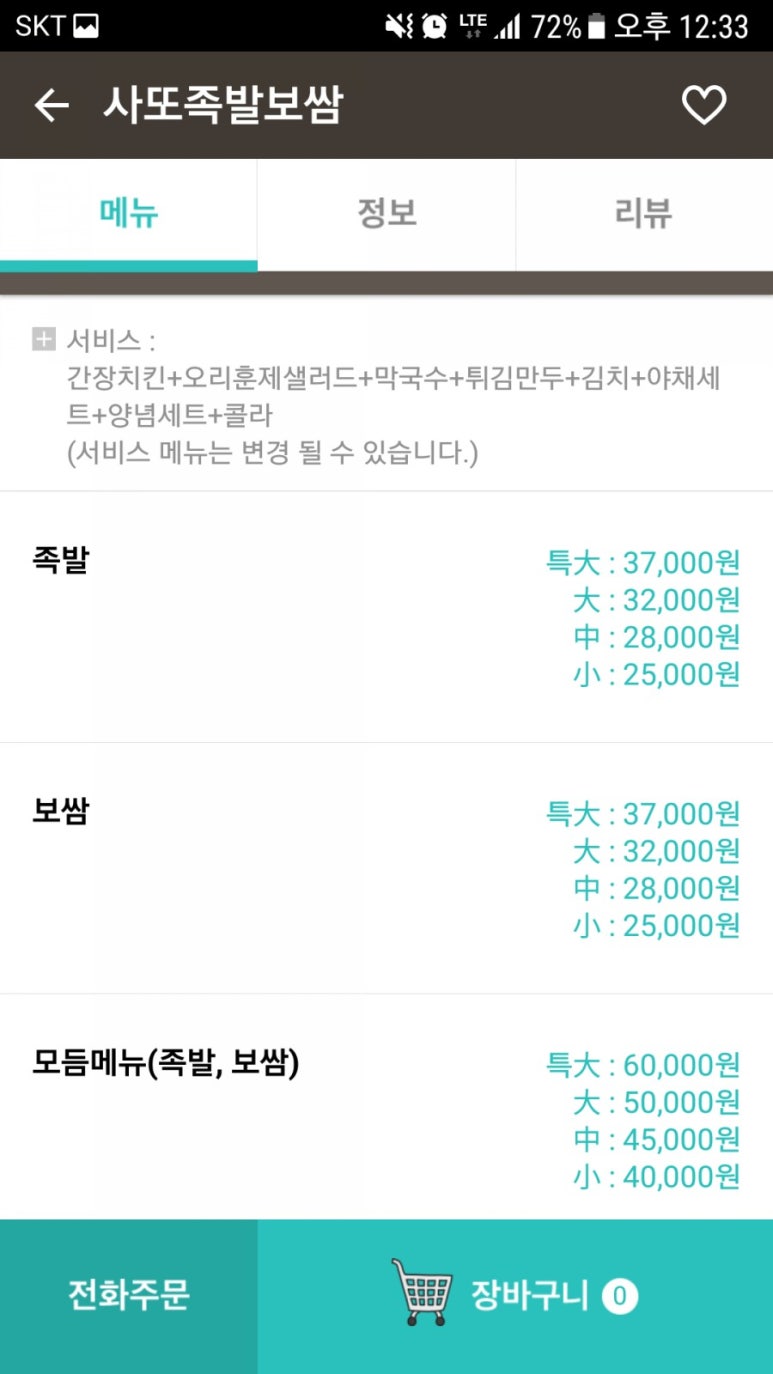Open the 족발 menu item
The height and width of the screenshot is (1374, 773).
click(386, 616)
